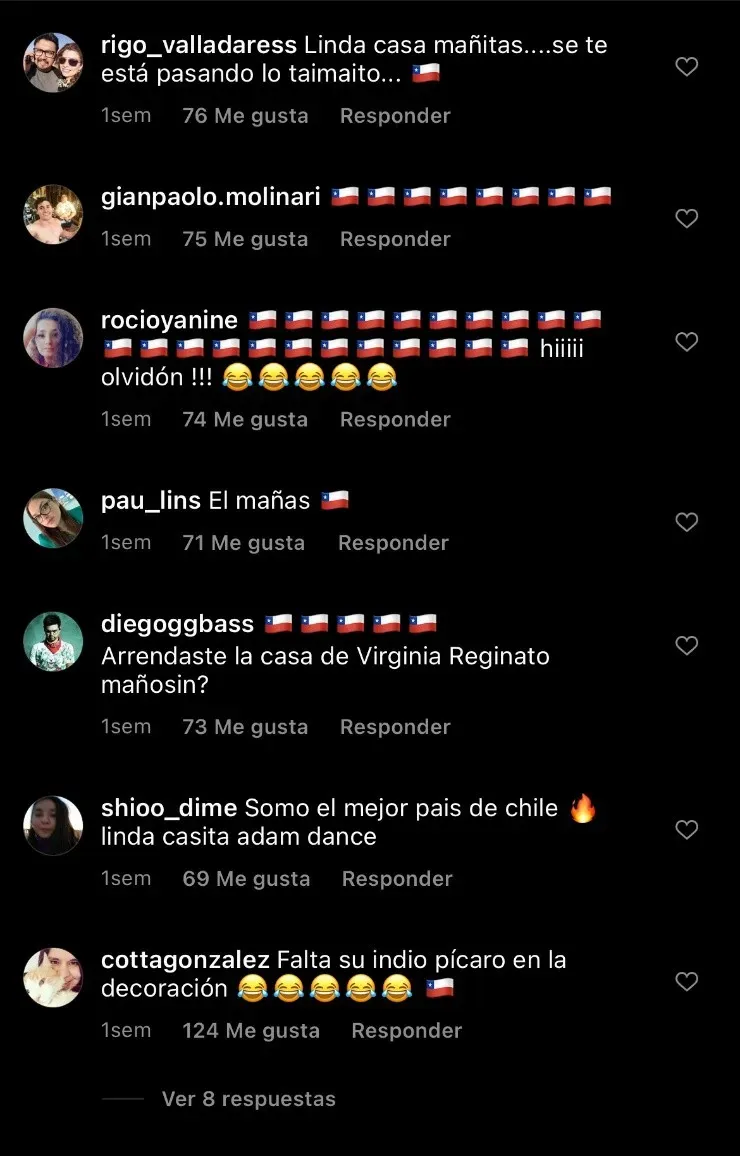The height and width of the screenshot is (1156, 740).
Task: Tap Responder under gianpaolo.molinari's comment
Action: (395, 239)
